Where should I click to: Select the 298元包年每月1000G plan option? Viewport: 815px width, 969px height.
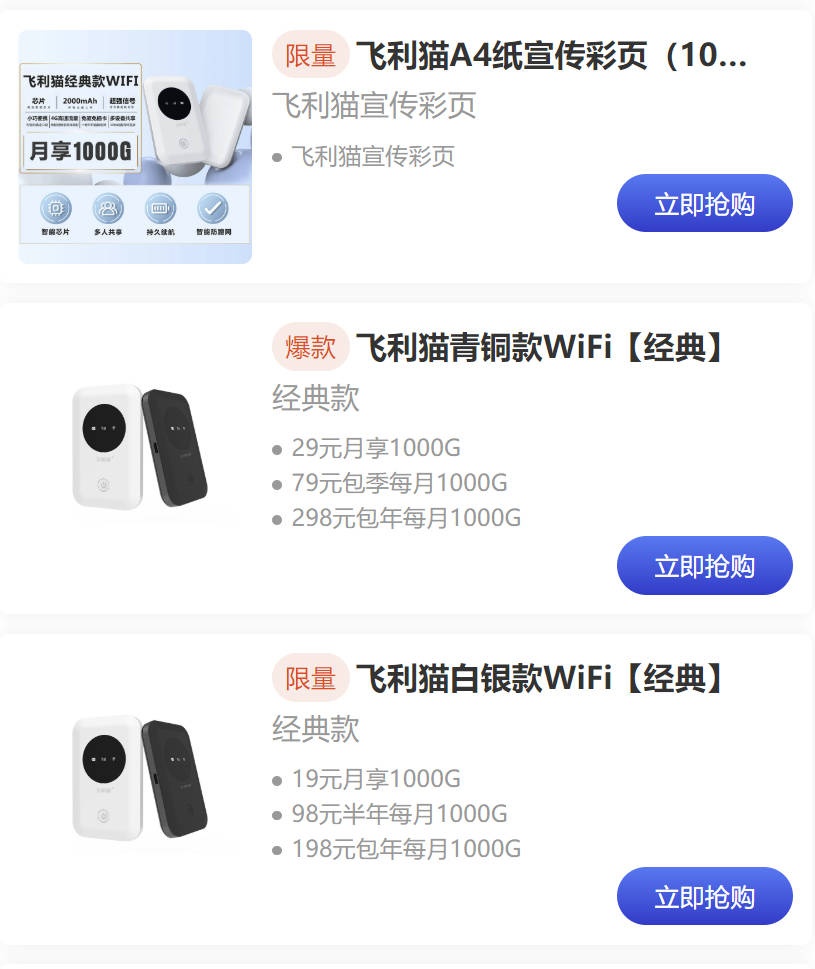tap(404, 518)
